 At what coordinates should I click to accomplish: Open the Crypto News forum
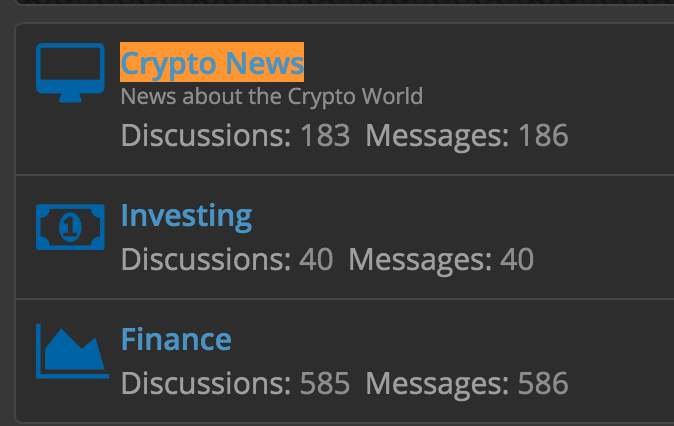pos(212,64)
